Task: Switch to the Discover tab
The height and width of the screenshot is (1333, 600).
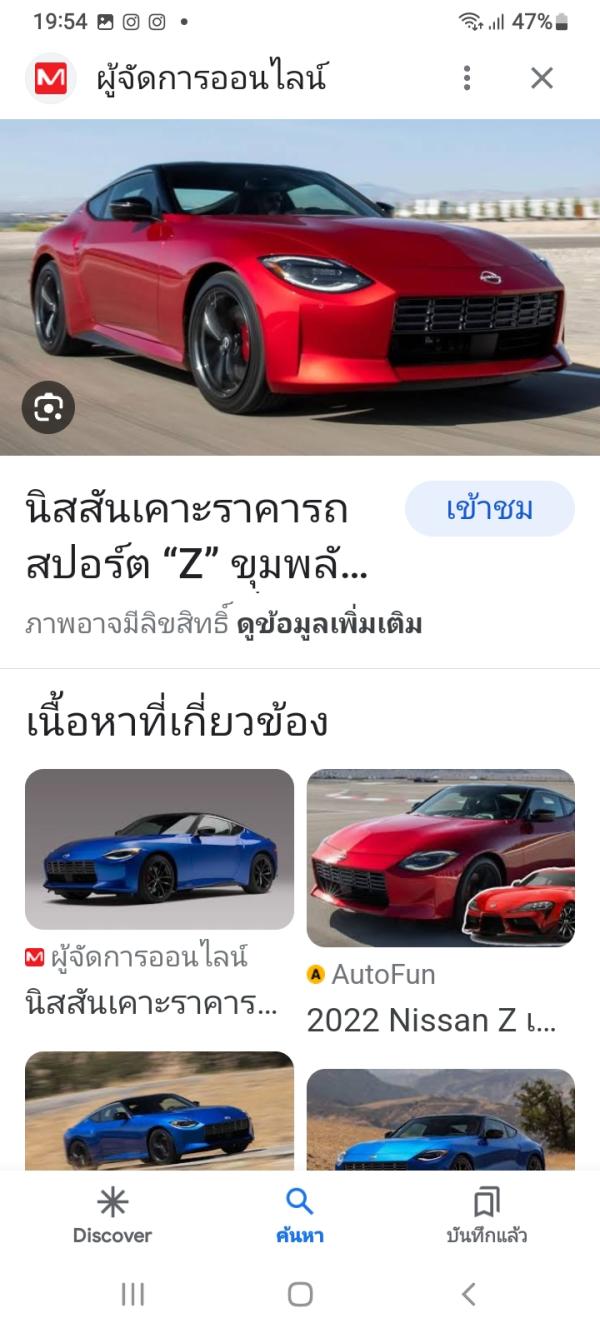Action: pyautogui.click(x=112, y=1216)
